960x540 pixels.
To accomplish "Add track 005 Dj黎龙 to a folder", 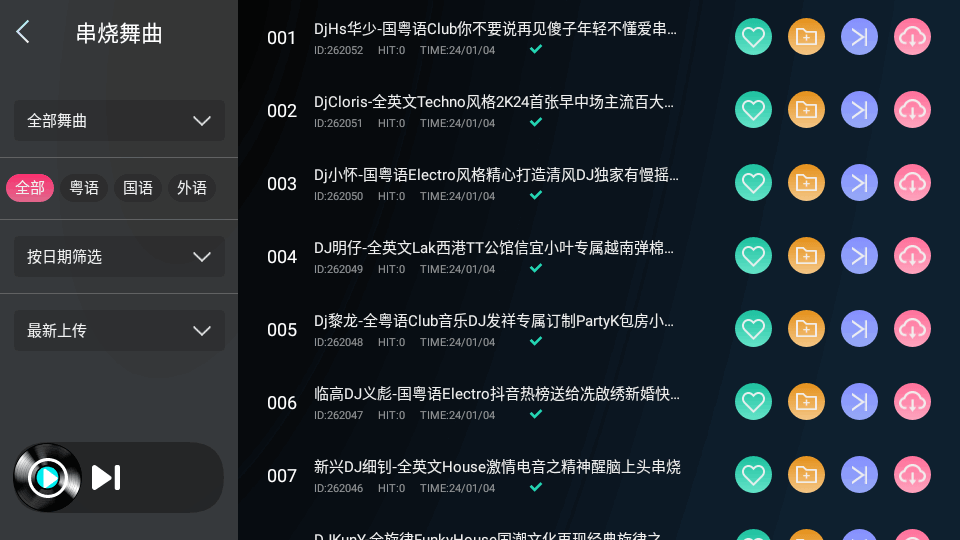I will (x=806, y=329).
